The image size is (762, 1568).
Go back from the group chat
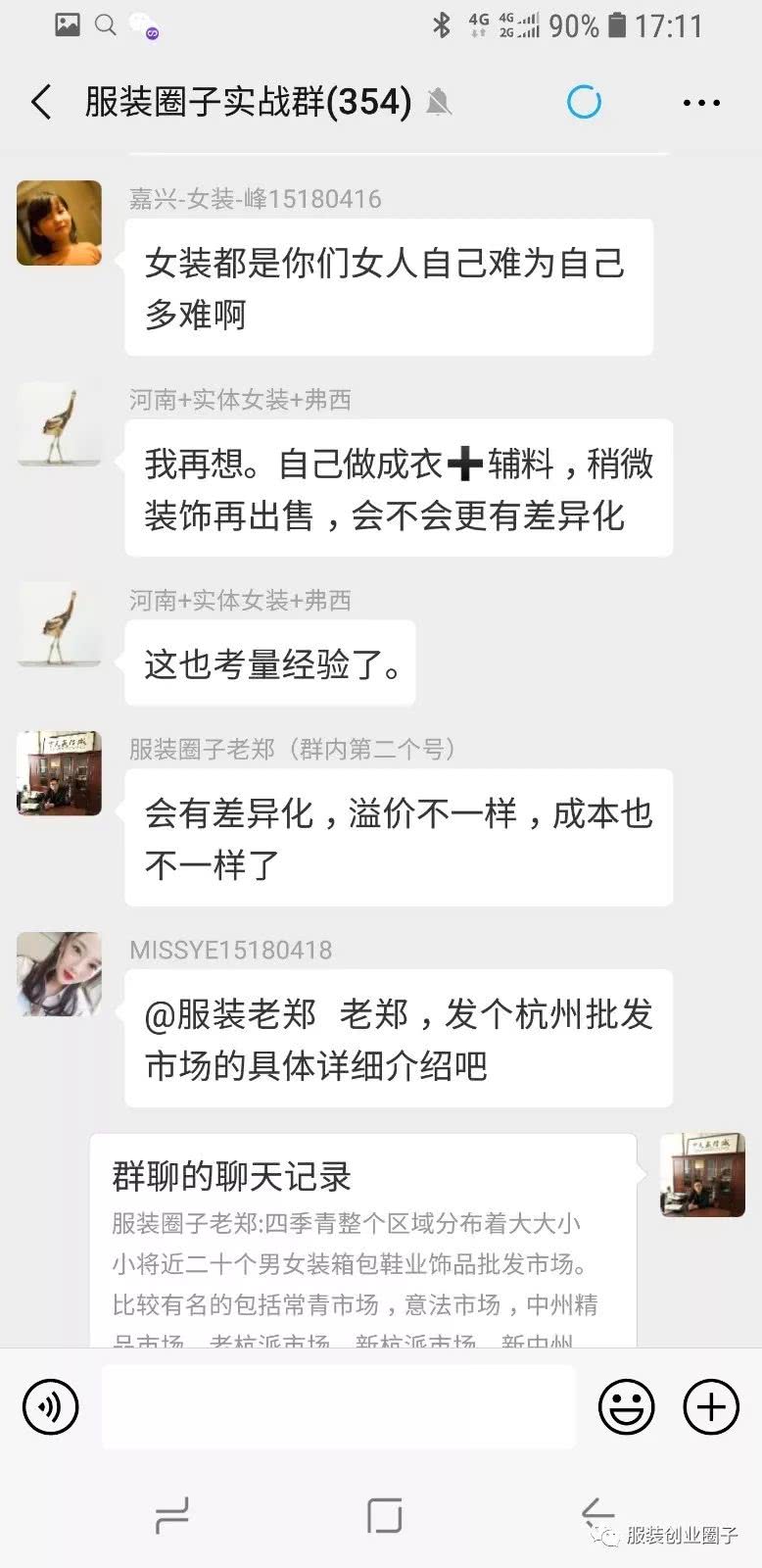41,102
